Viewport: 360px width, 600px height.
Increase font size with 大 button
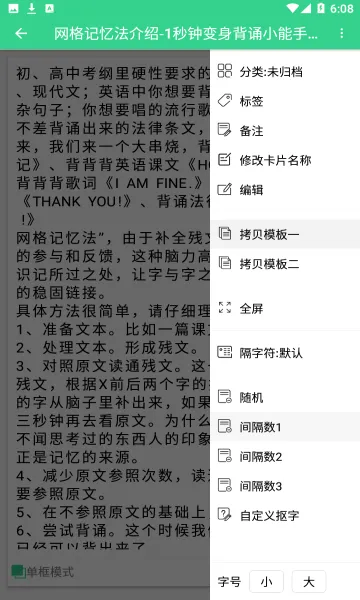[309, 582]
